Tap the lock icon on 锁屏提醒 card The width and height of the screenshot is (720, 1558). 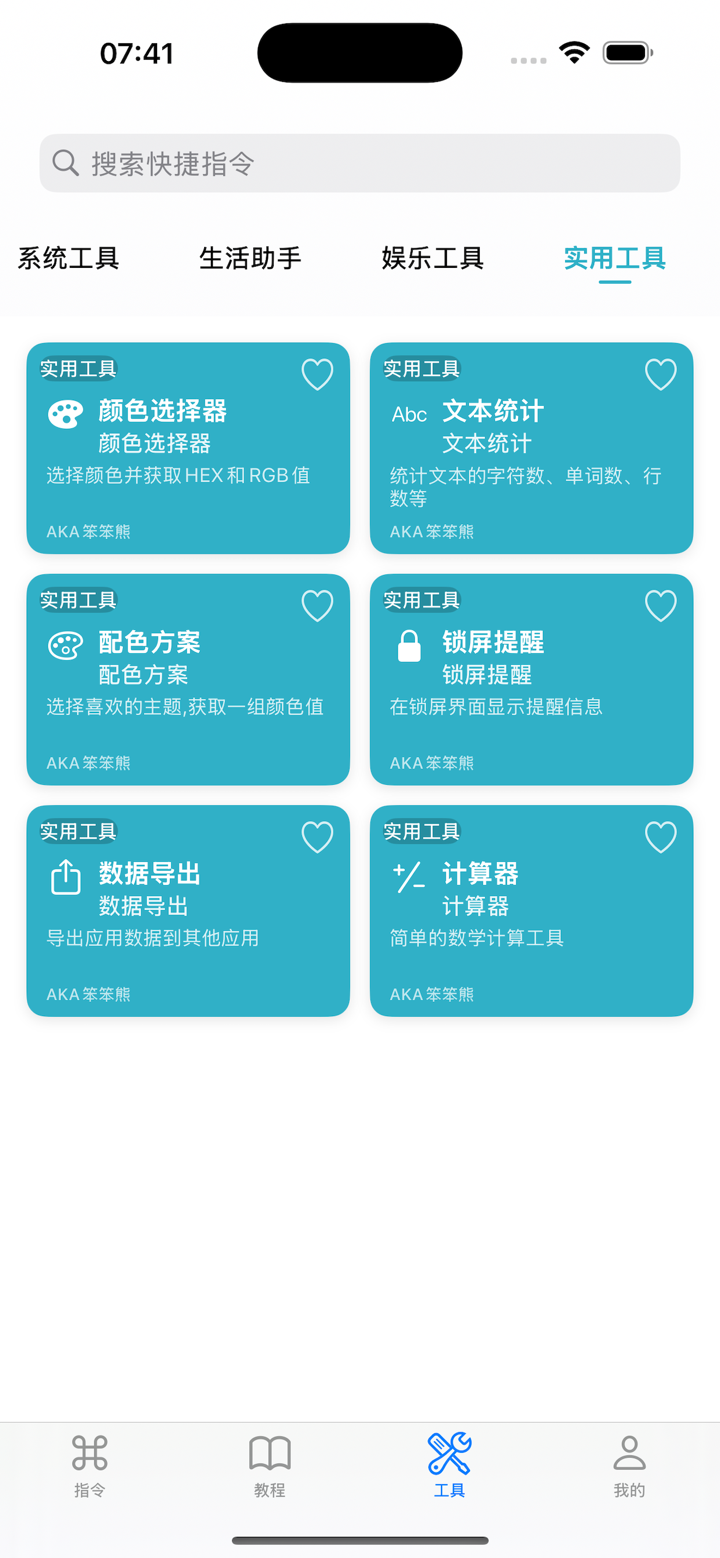pyautogui.click(x=408, y=644)
